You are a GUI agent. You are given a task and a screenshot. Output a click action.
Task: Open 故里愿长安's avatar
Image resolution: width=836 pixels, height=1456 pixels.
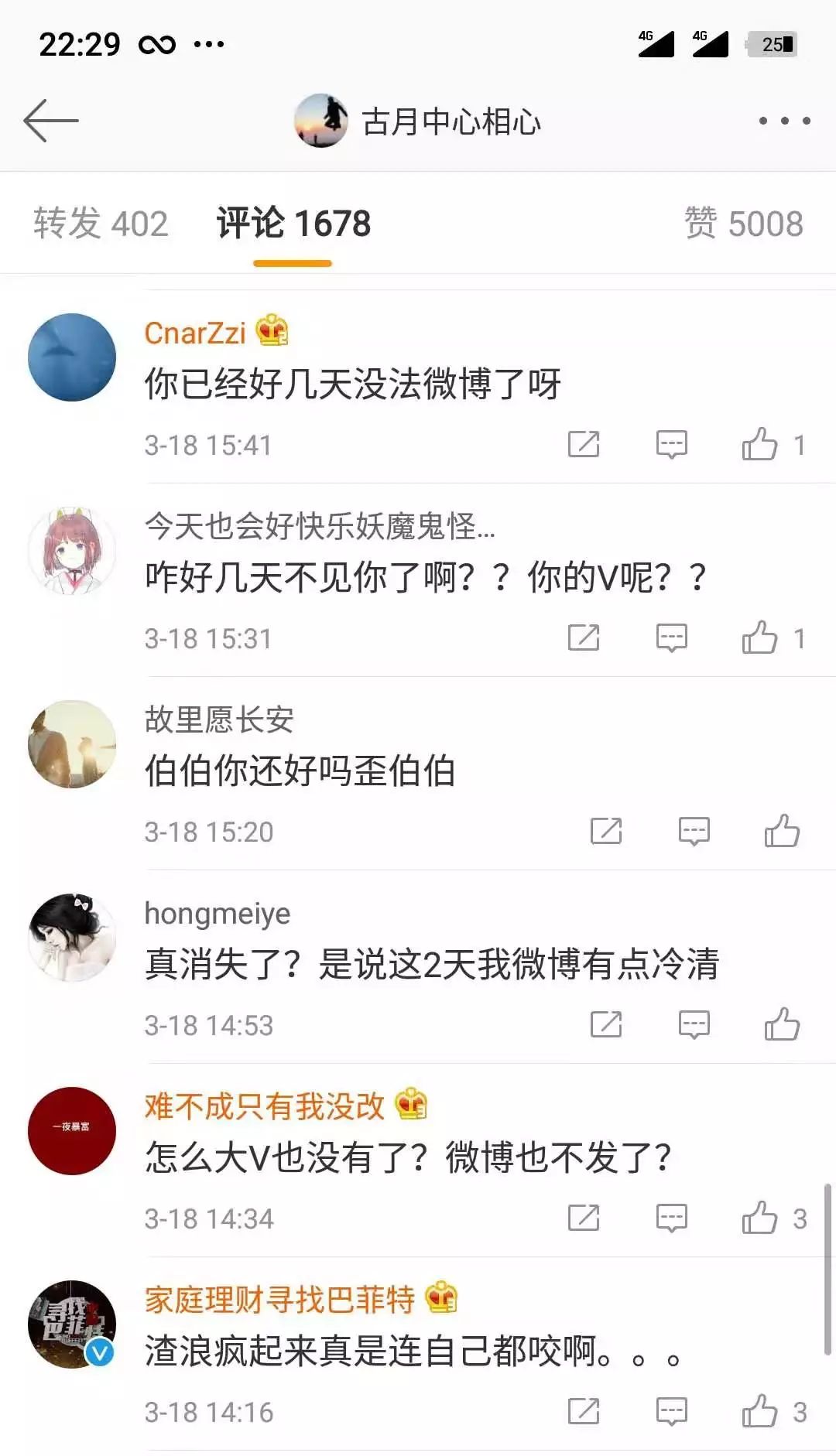click(x=72, y=744)
